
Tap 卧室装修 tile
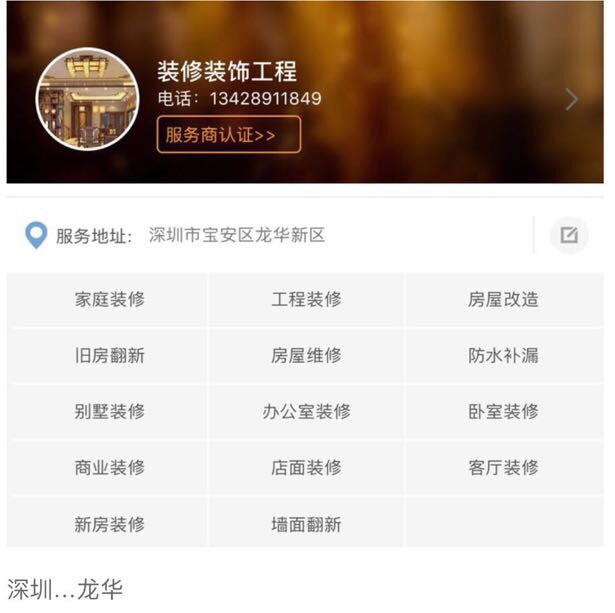(x=503, y=411)
